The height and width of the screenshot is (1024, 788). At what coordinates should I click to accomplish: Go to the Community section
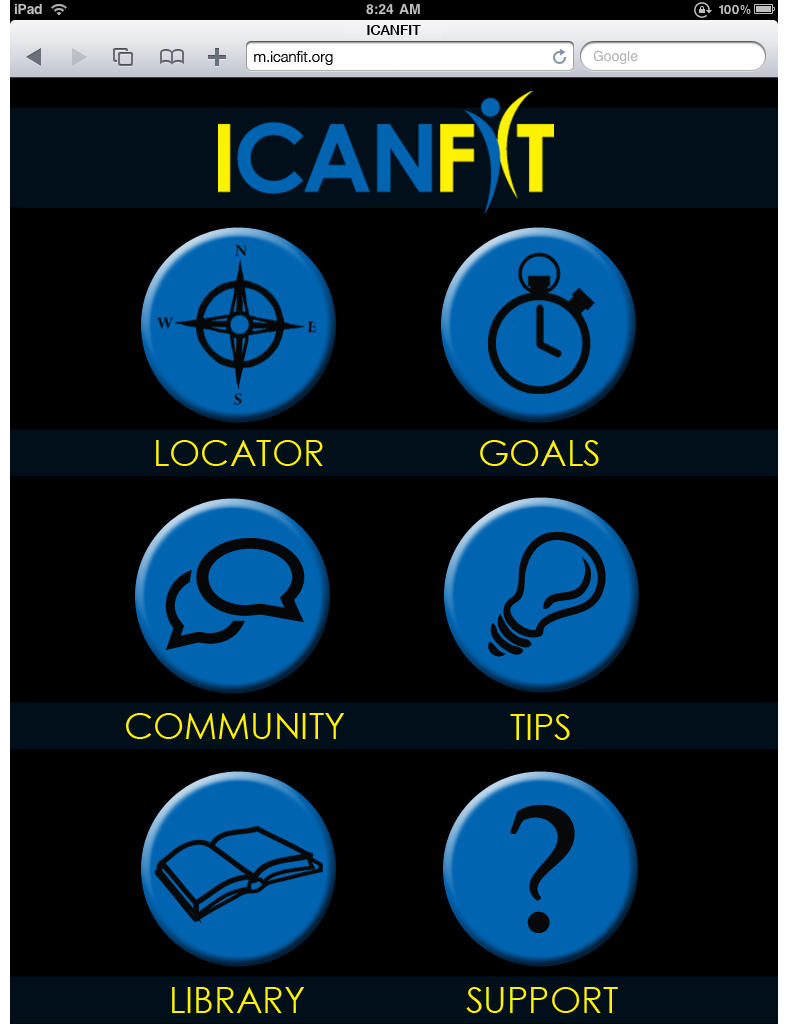tap(232, 596)
